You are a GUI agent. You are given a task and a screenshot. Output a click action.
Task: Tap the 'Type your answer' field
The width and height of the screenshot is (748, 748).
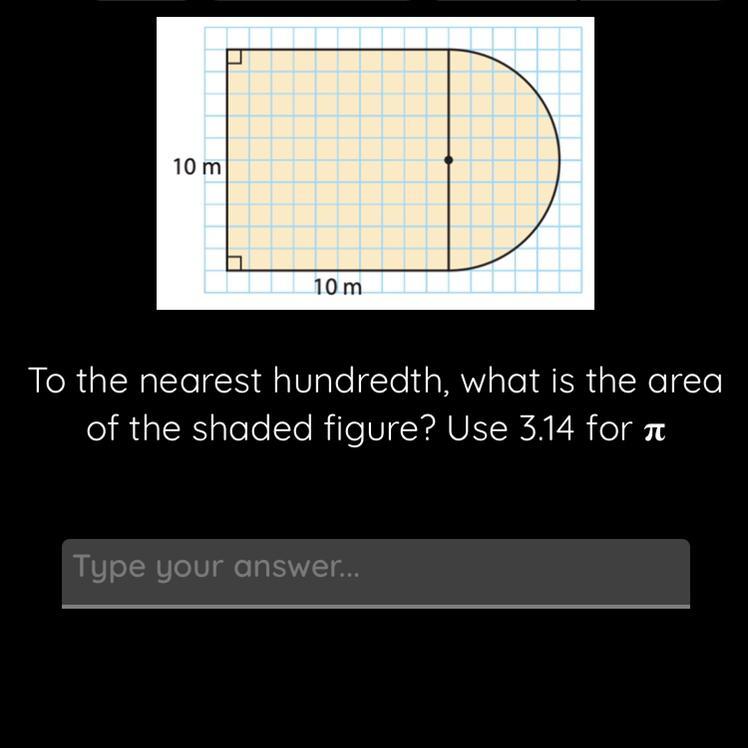pos(375,572)
